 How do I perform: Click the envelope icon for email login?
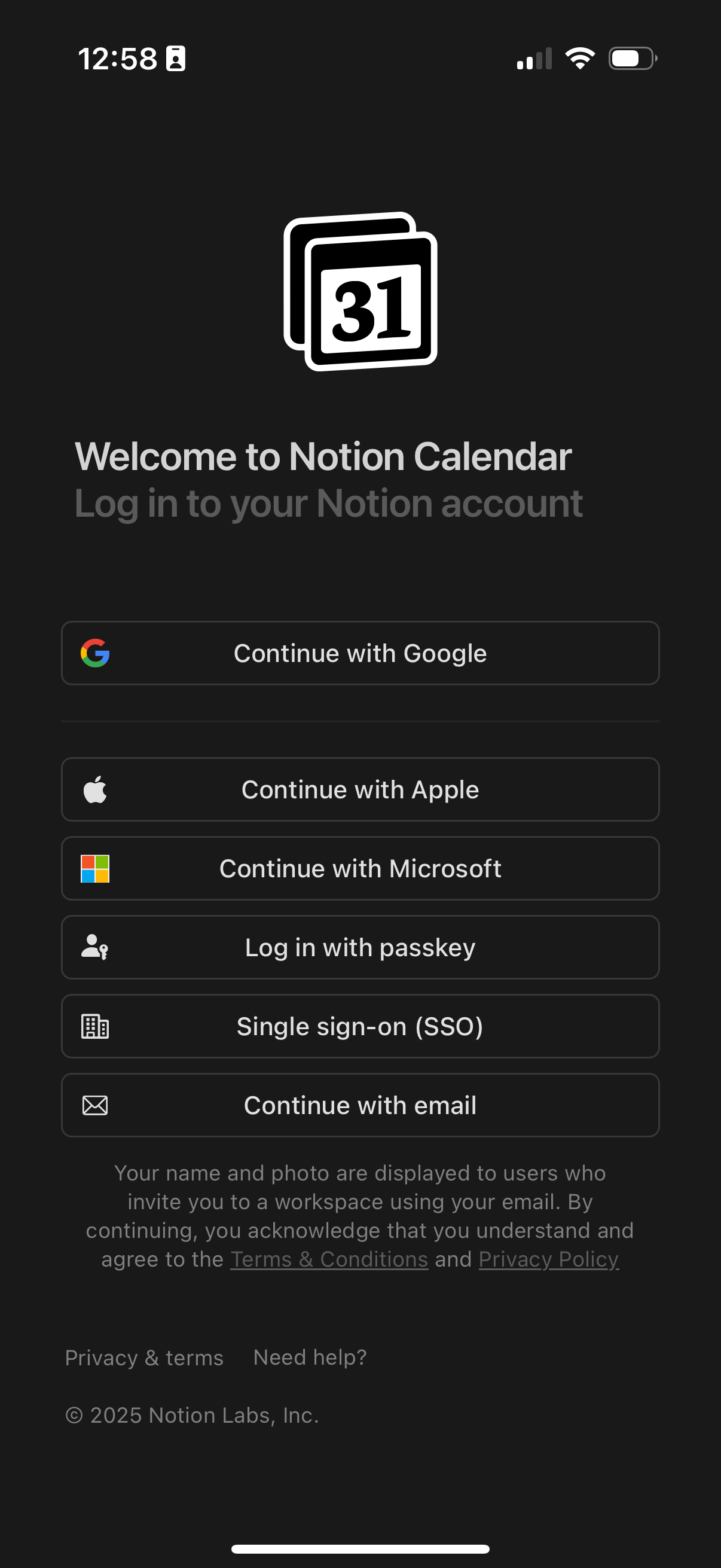95,1105
